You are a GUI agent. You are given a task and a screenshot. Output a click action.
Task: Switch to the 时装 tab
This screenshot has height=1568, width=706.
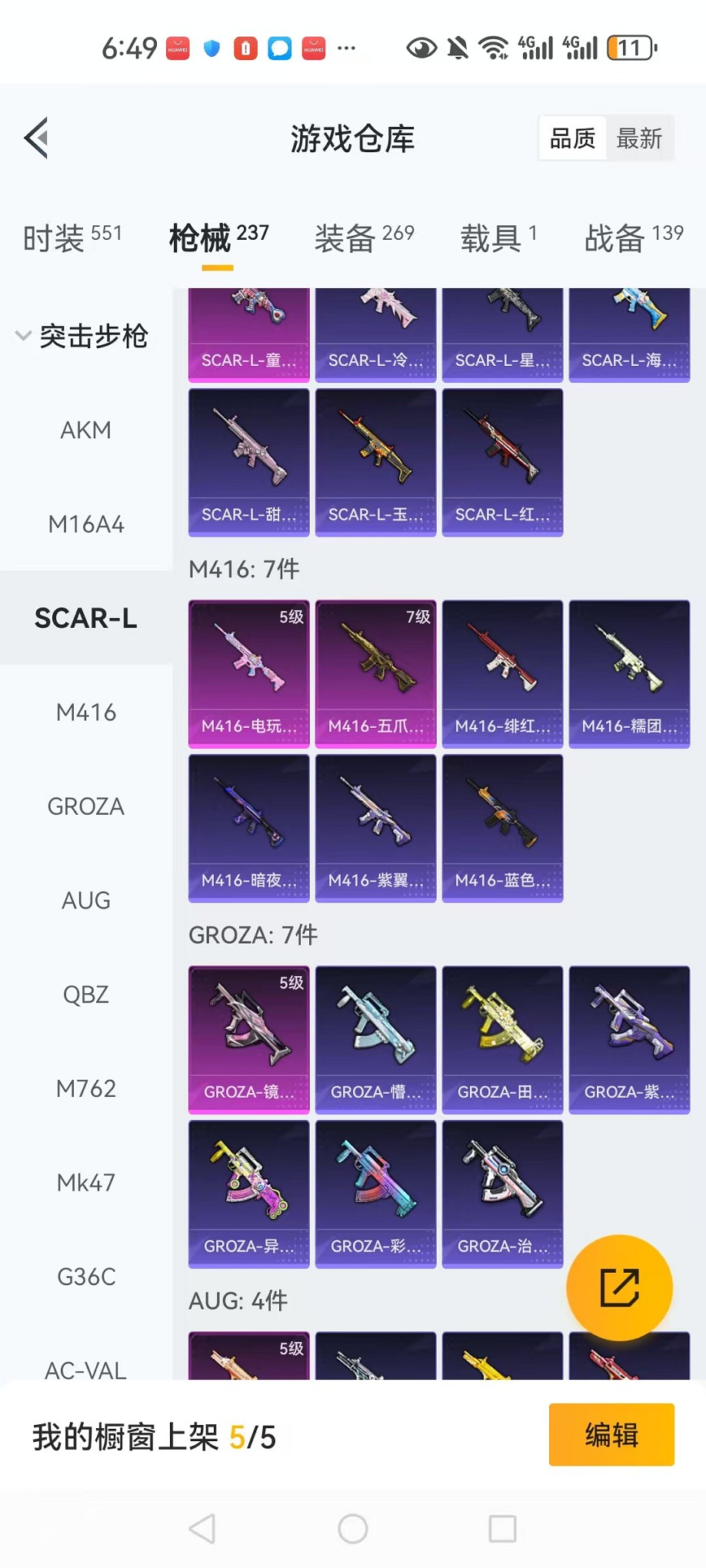(x=72, y=238)
